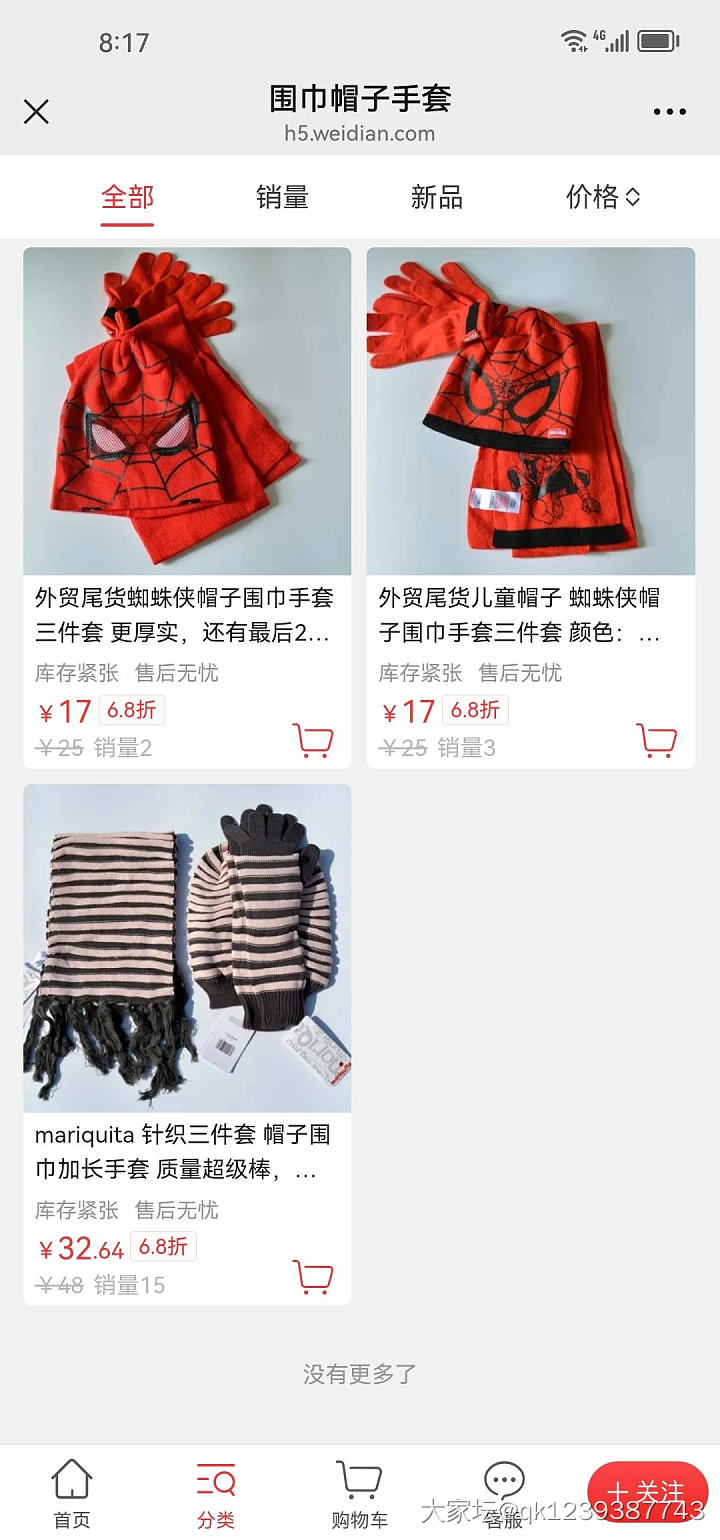Open the 分类 category icon in bottom bar
The height and width of the screenshot is (1540, 720).
214,1490
